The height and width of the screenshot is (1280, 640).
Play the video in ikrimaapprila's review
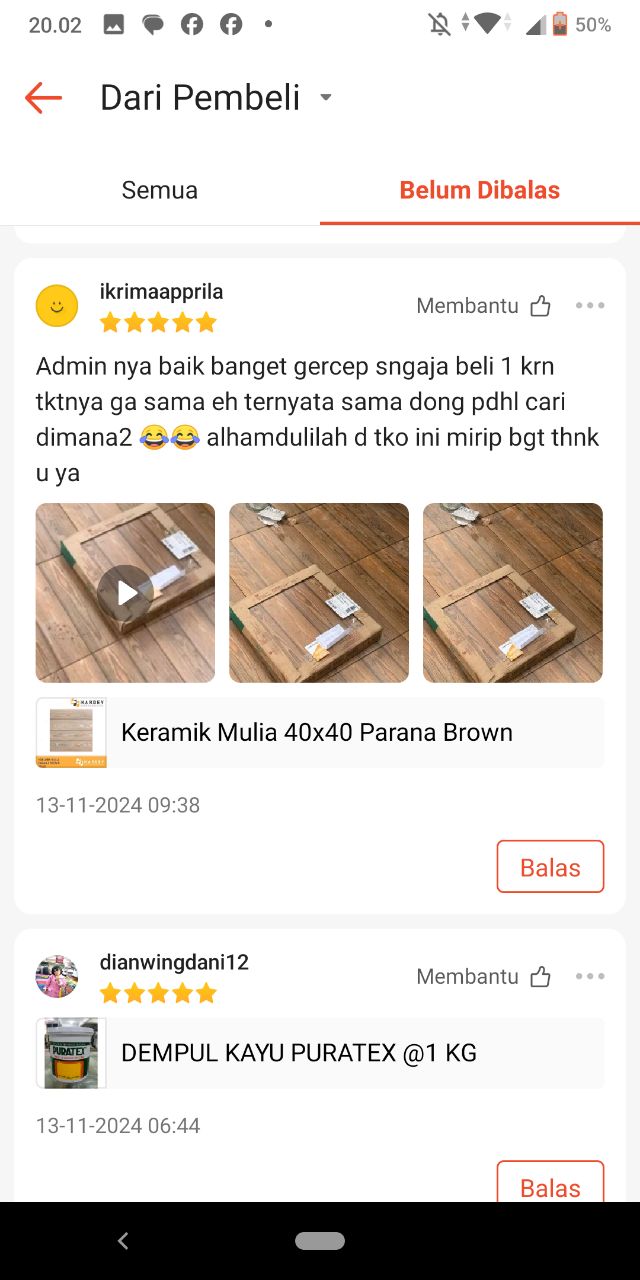(125, 593)
